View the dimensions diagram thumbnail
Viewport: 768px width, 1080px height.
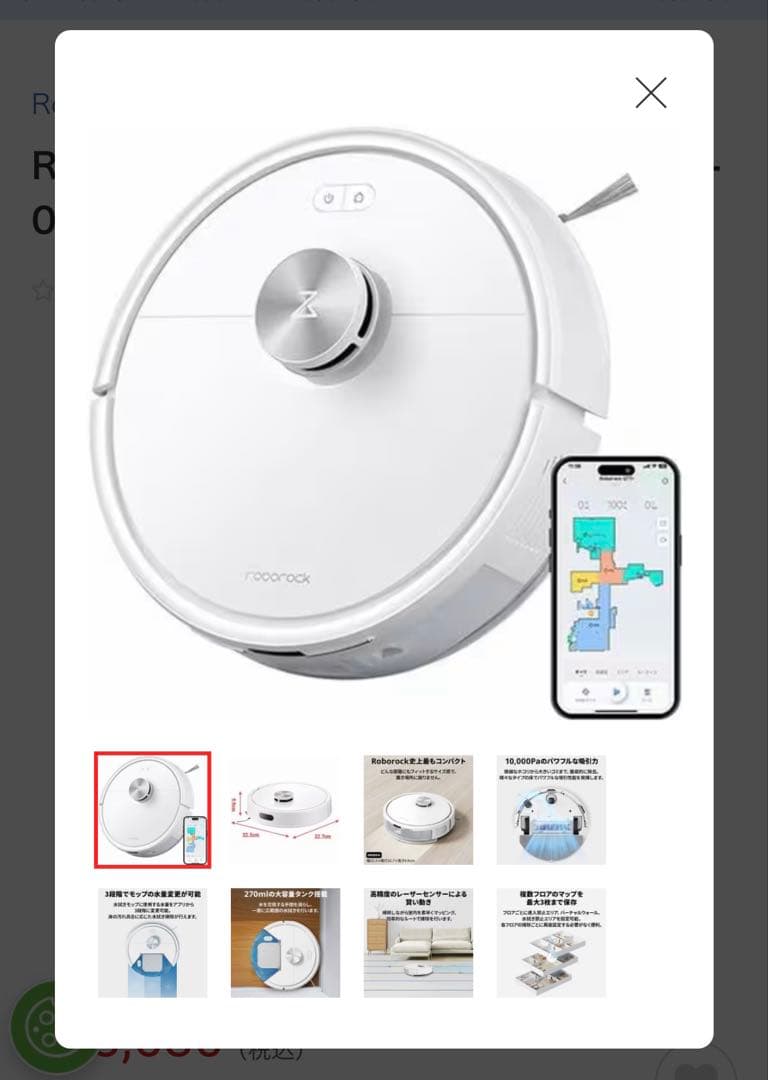coord(285,810)
